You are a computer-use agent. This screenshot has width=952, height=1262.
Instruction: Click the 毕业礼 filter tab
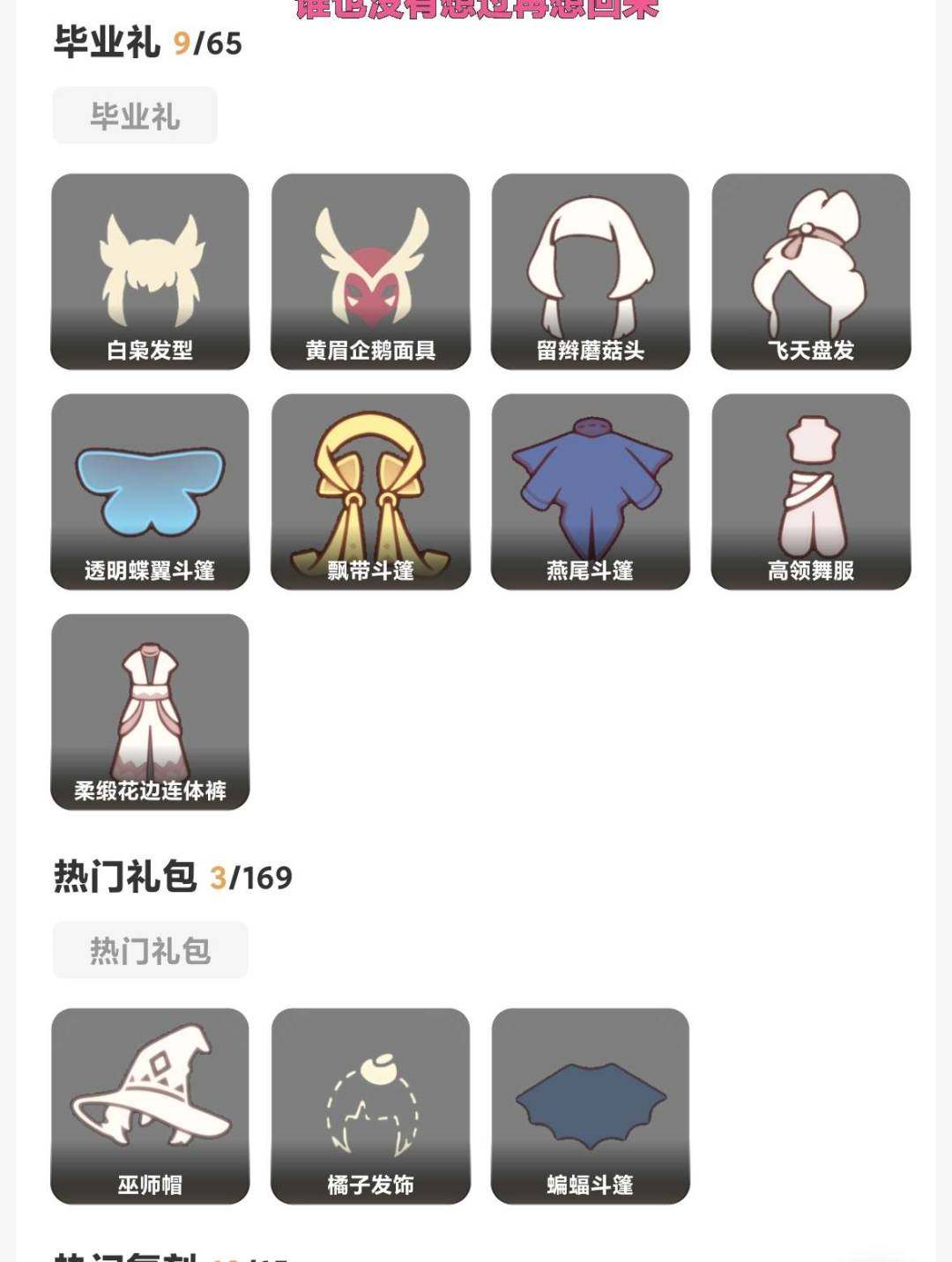[134, 115]
